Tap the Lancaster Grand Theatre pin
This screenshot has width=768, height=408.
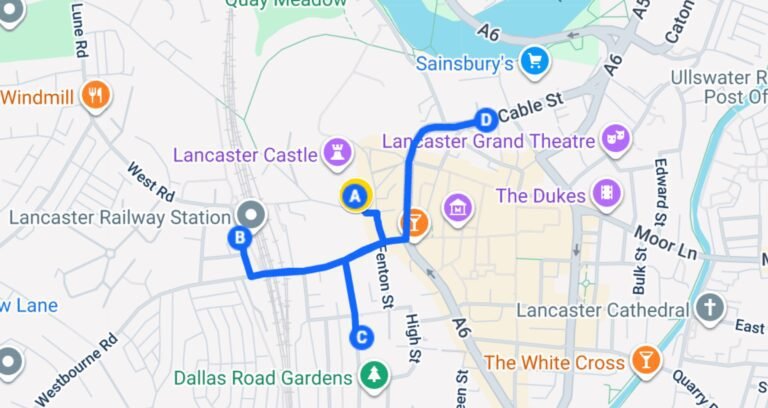coord(617,140)
